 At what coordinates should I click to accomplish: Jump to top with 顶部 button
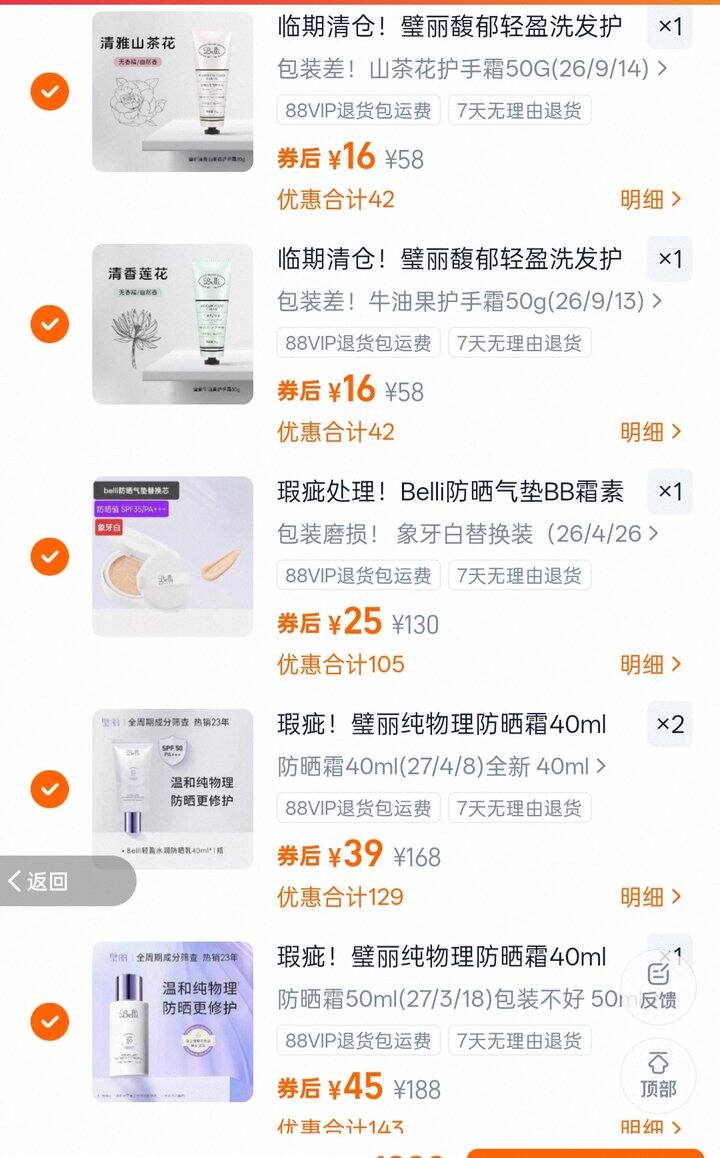(658, 1075)
